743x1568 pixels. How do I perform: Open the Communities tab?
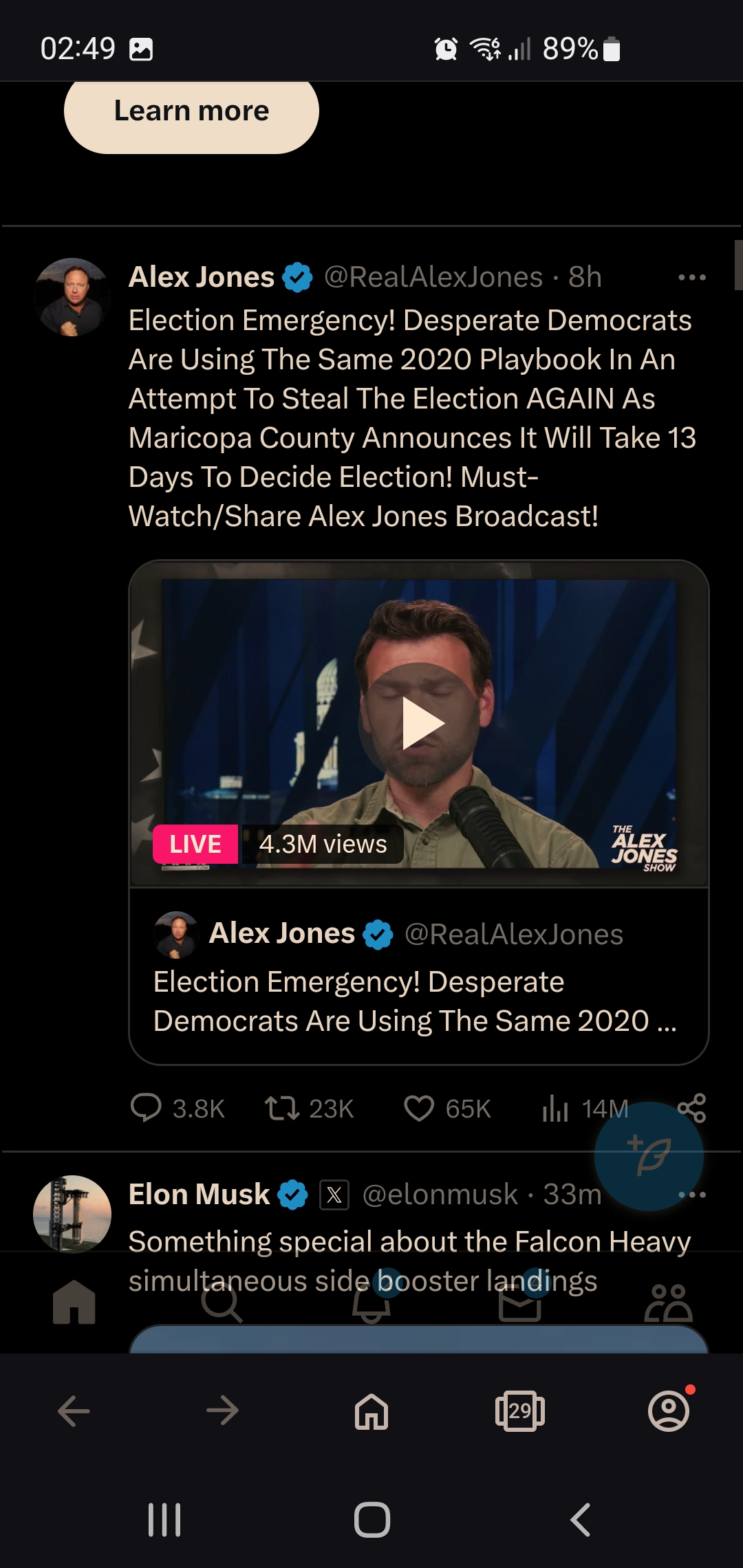tap(668, 1302)
